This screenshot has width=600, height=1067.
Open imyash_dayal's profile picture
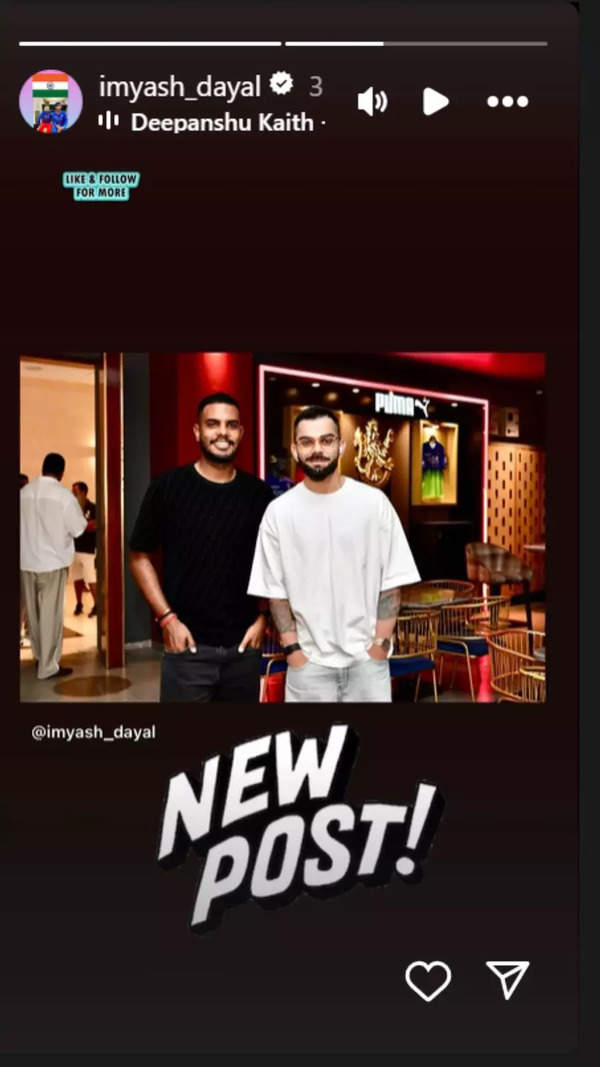(50, 101)
